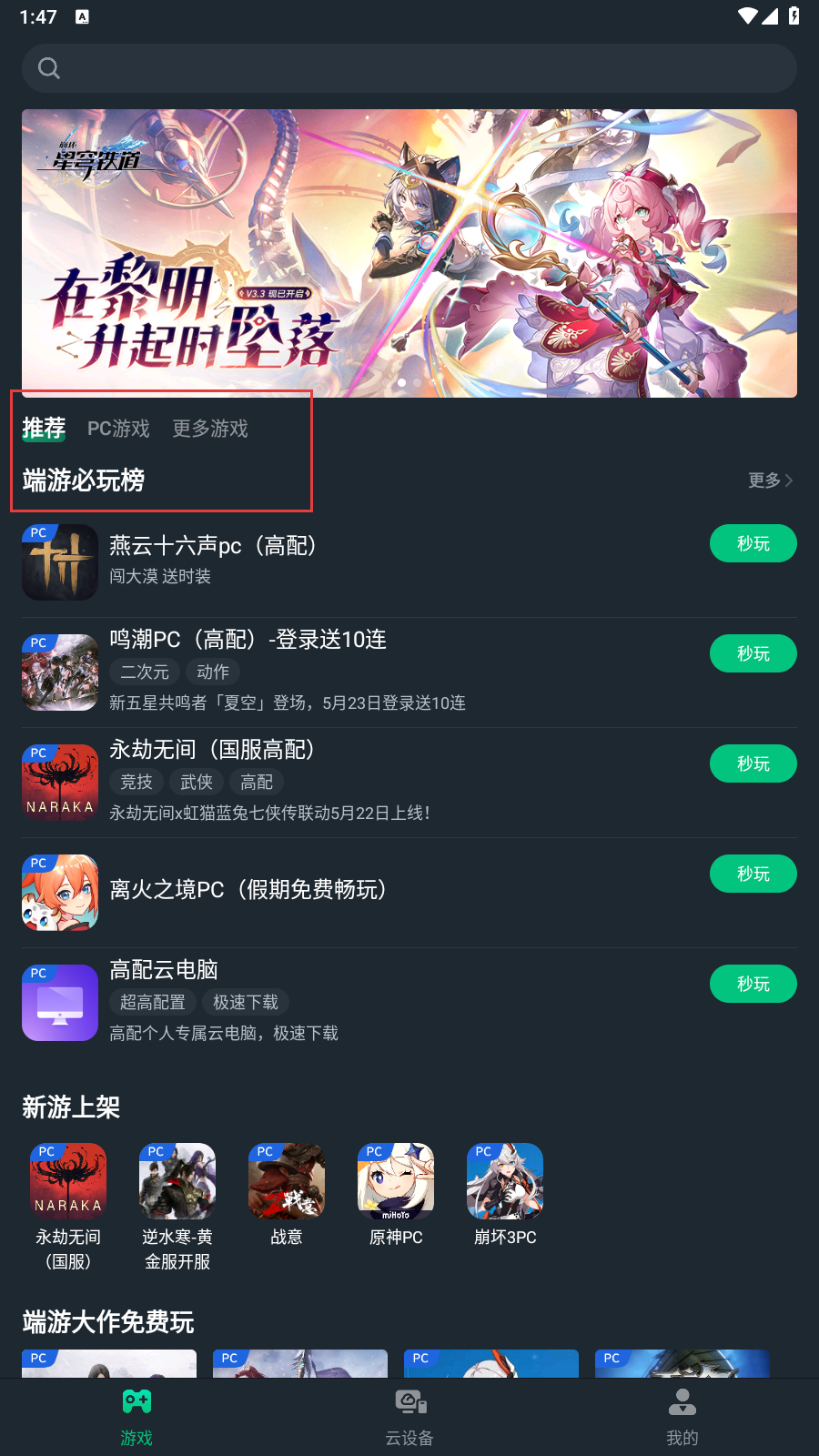The image size is (819, 1456).
Task: Open 更多 for 端游必玩榜
Action: click(x=770, y=480)
